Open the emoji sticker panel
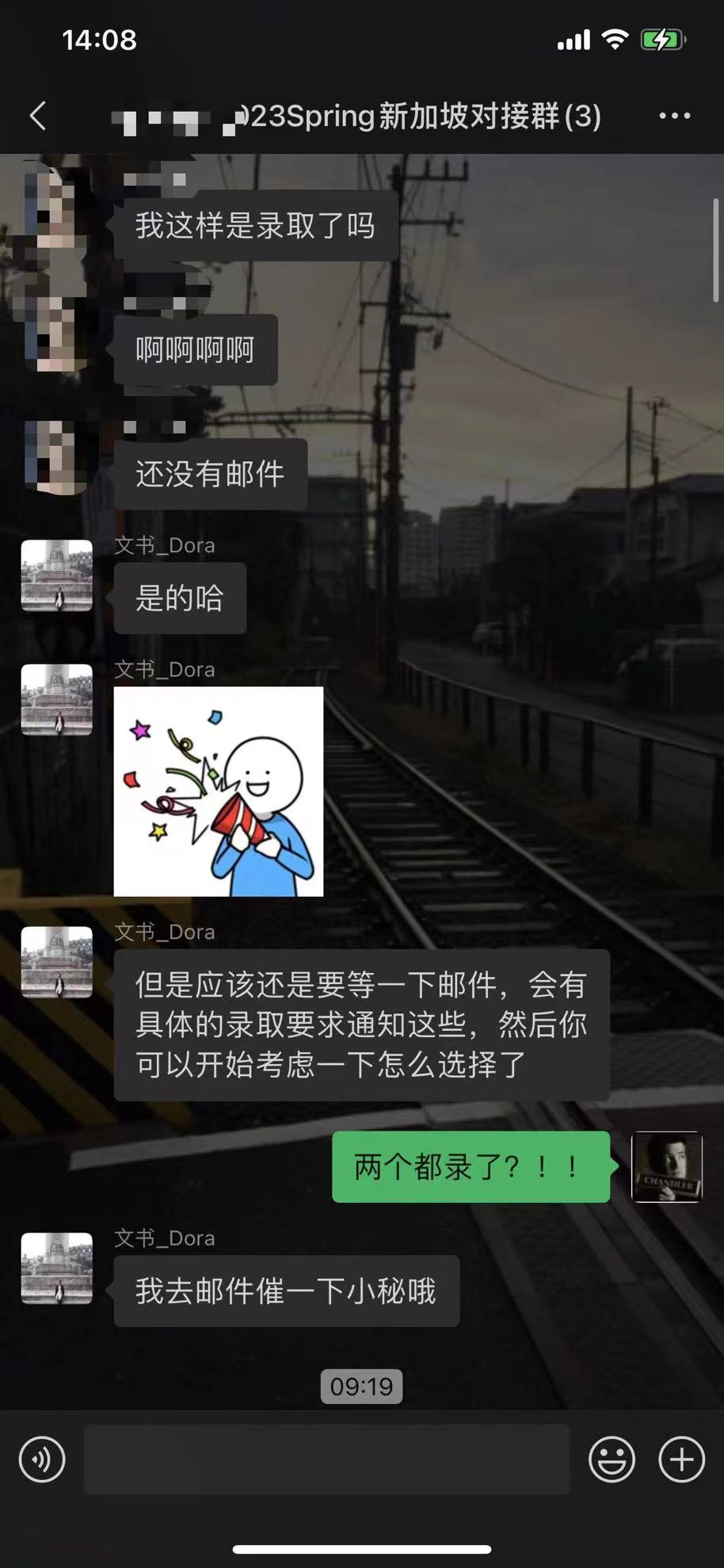The width and height of the screenshot is (724, 1568). coord(612,1459)
